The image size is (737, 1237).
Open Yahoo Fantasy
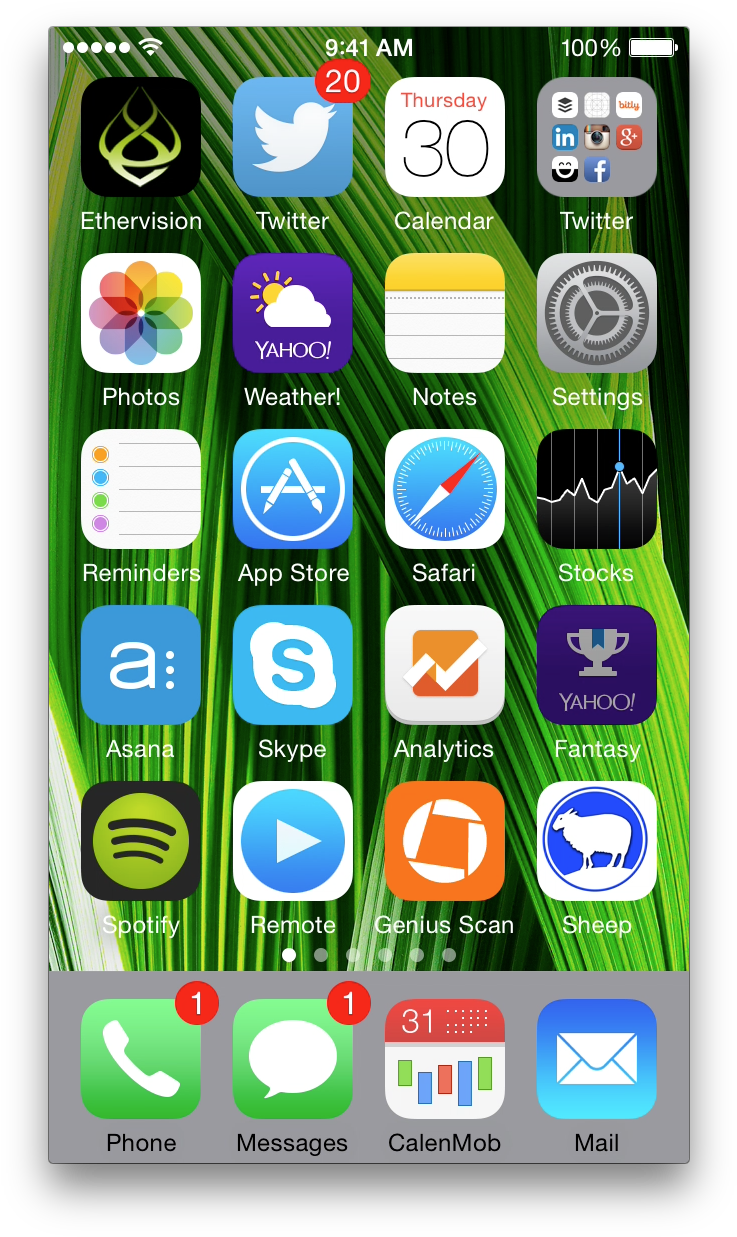pyautogui.click(x=597, y=665)
